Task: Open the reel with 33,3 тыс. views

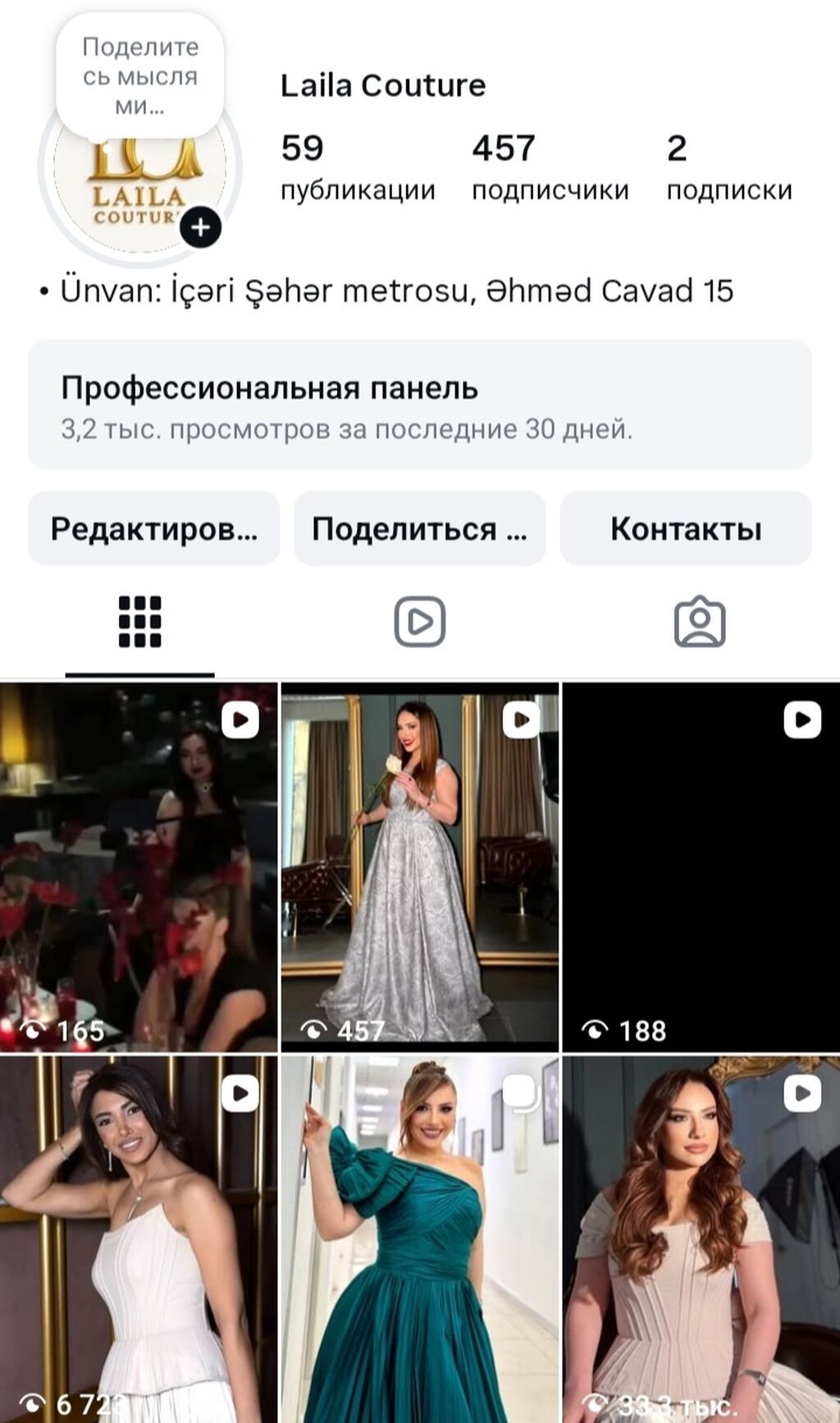Action: [x=701, y=1239]
